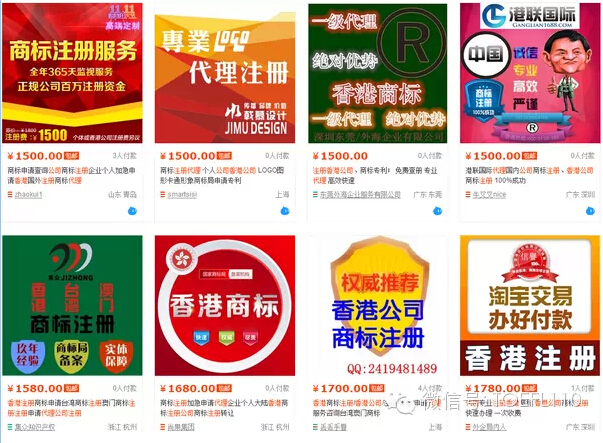The width and height of the screenshot is (603, 443).
Task: Chat with seller zhaokui1 via Wangwang icon
Action: [x=133, y=211]
